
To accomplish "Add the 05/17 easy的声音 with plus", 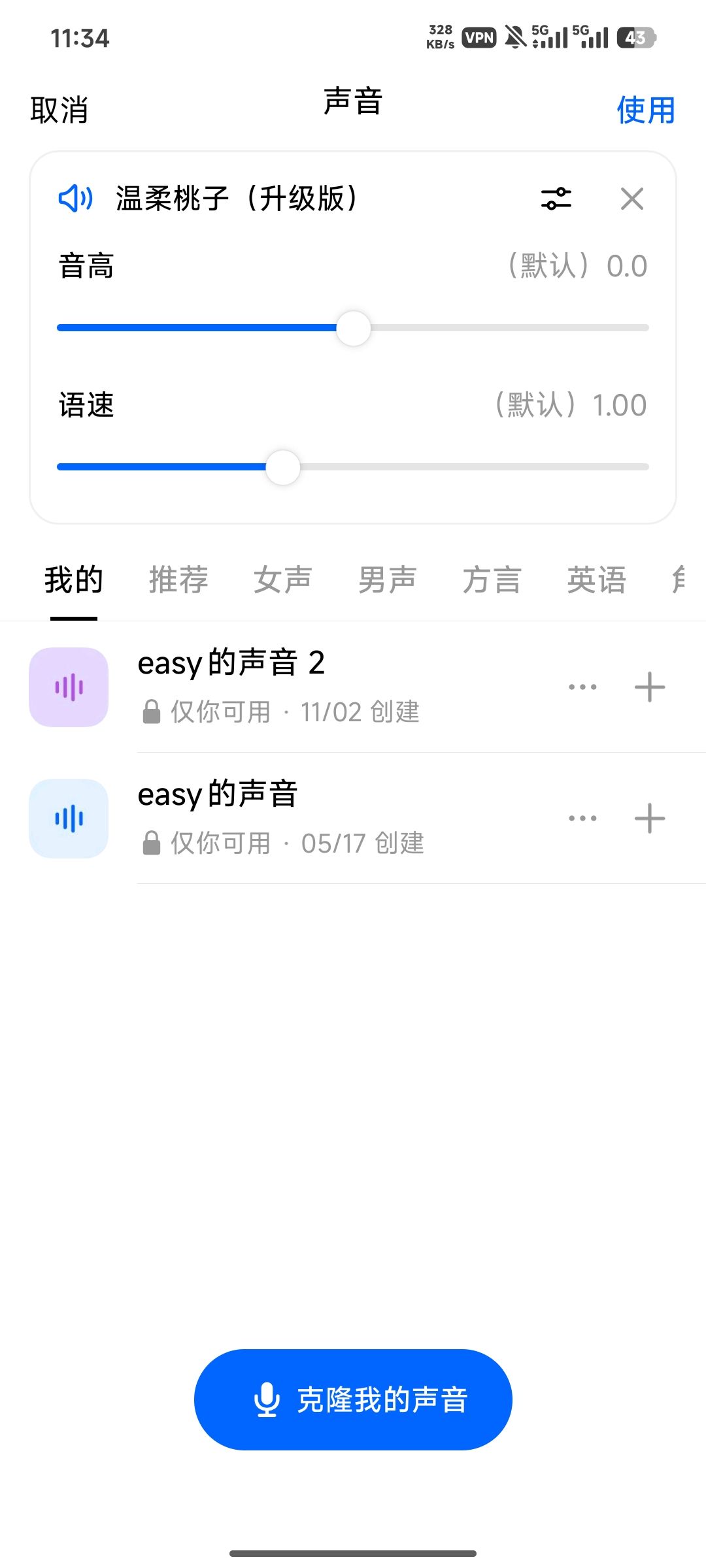I will pyautogui.click(x=650, y=818).
